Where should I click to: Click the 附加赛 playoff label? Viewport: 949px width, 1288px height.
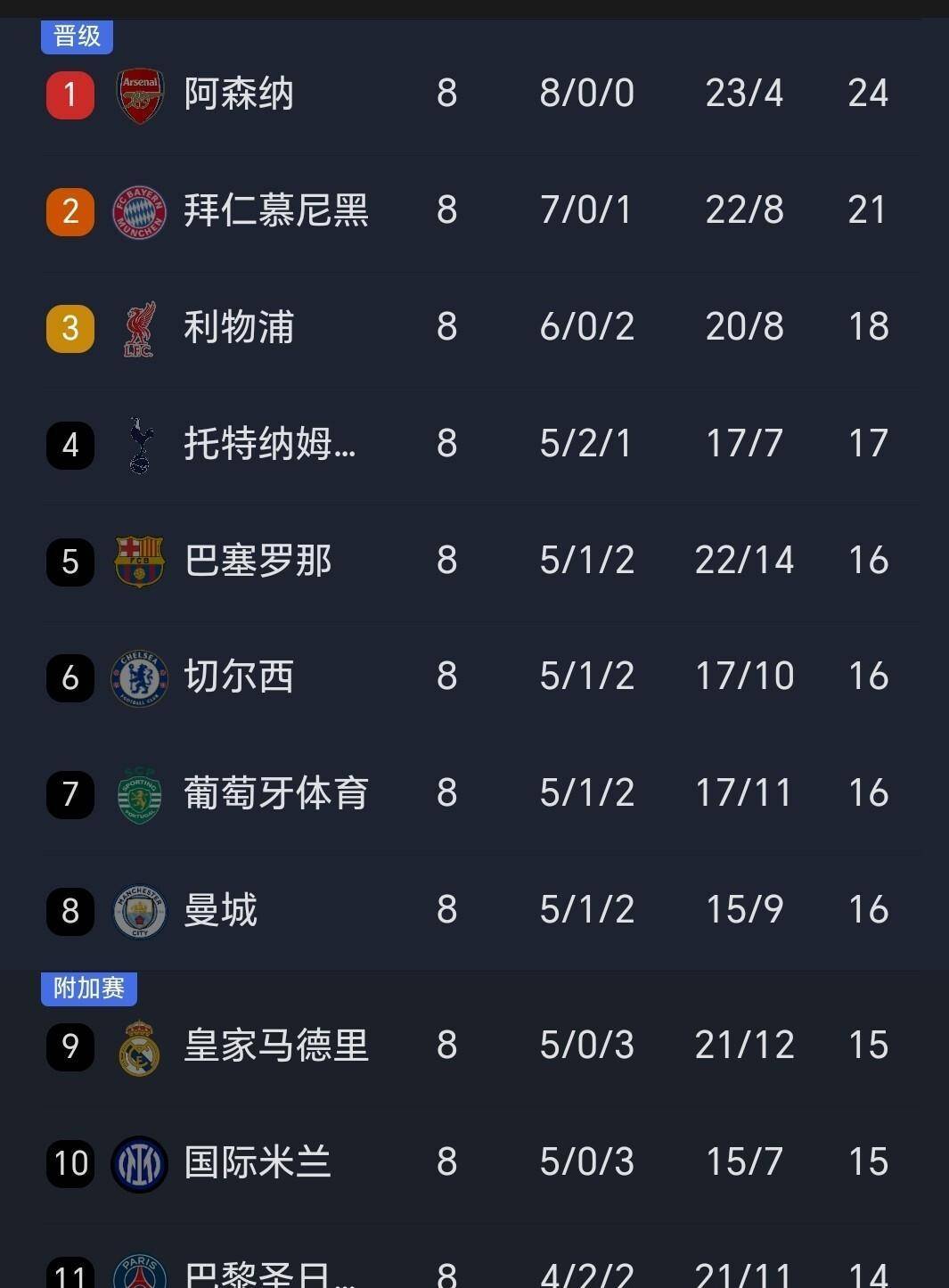coord(88,989)
